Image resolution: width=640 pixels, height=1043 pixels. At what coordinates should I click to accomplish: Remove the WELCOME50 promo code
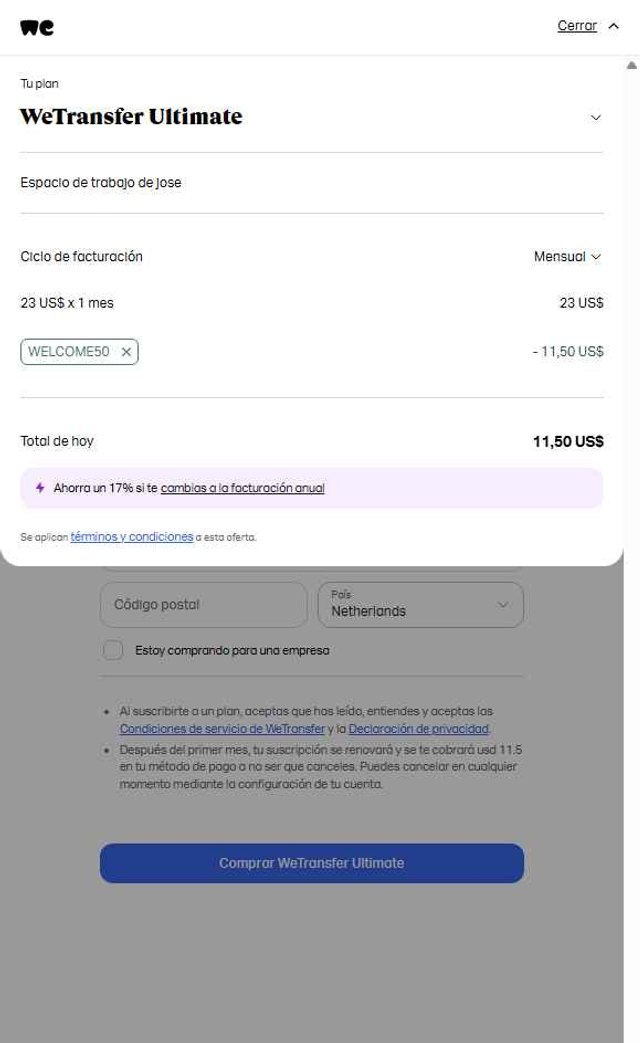(x=126, y=352)
